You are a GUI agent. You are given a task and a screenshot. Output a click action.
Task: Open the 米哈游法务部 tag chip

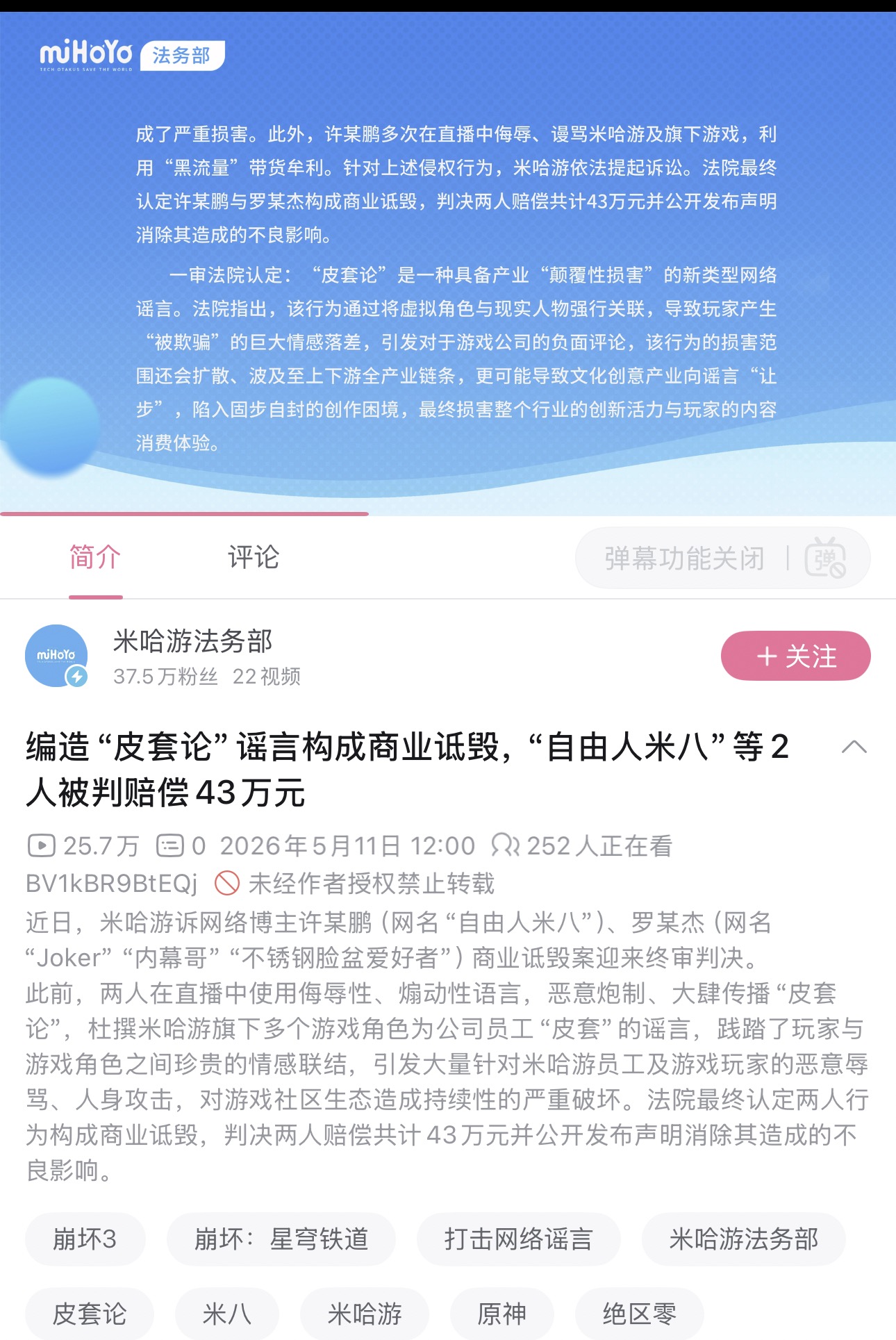click(743, 1239)
